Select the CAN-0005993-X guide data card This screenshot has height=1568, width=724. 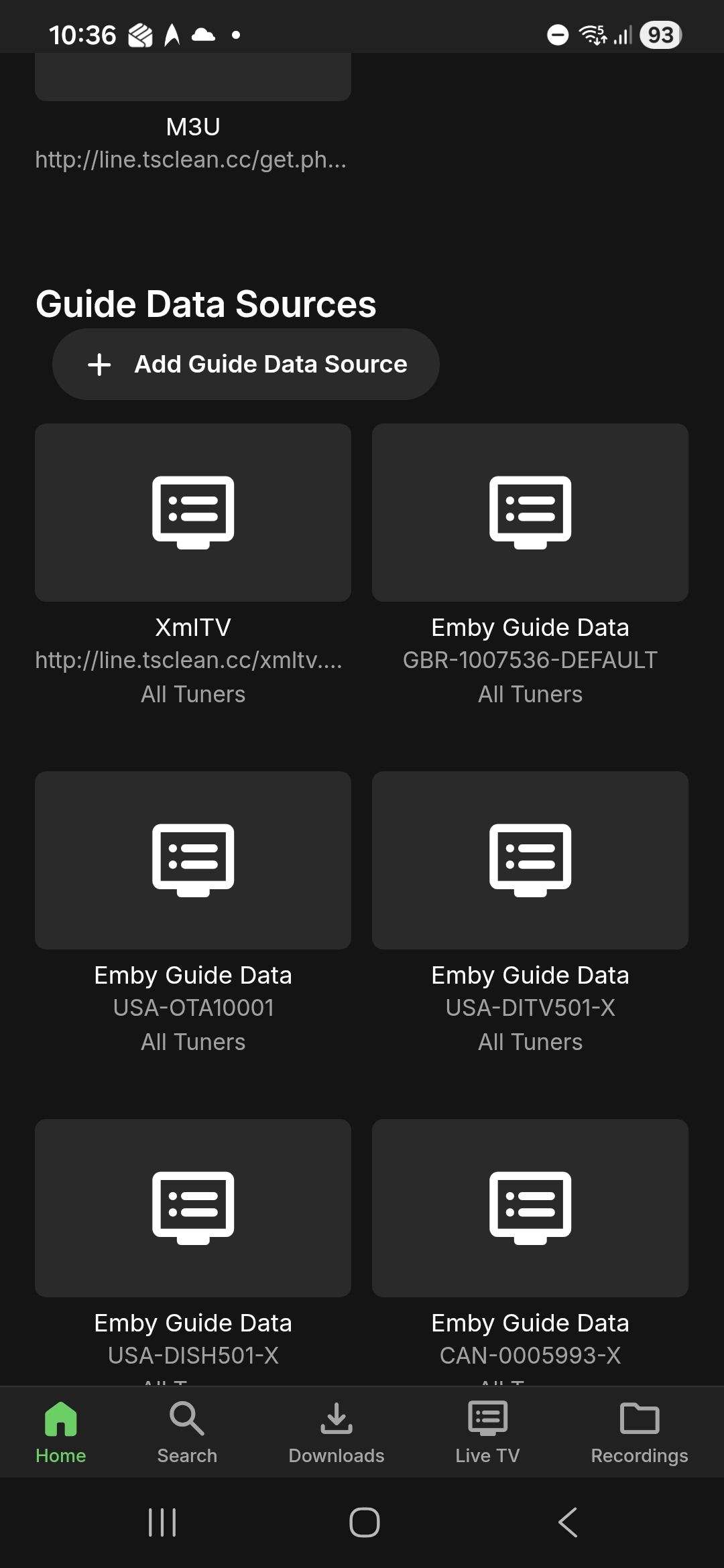[x=530, y=1208]
